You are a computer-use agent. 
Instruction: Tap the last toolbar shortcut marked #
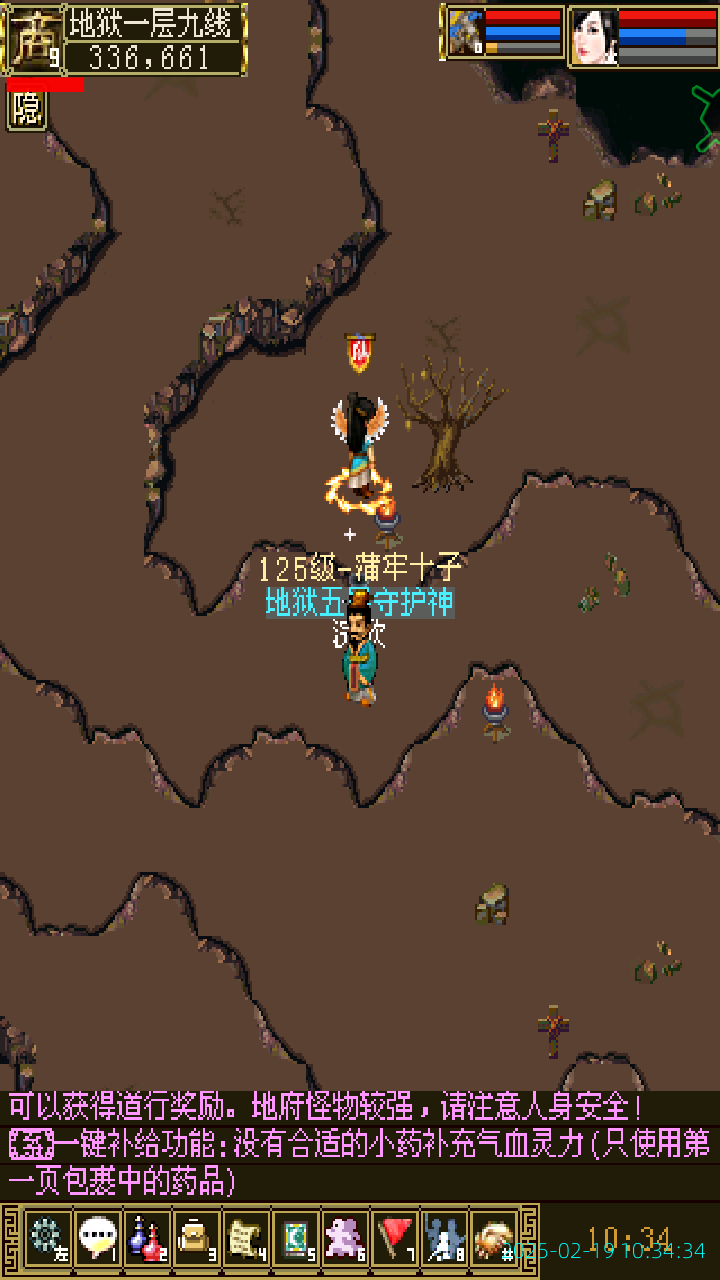click(x=494, y=1239)
